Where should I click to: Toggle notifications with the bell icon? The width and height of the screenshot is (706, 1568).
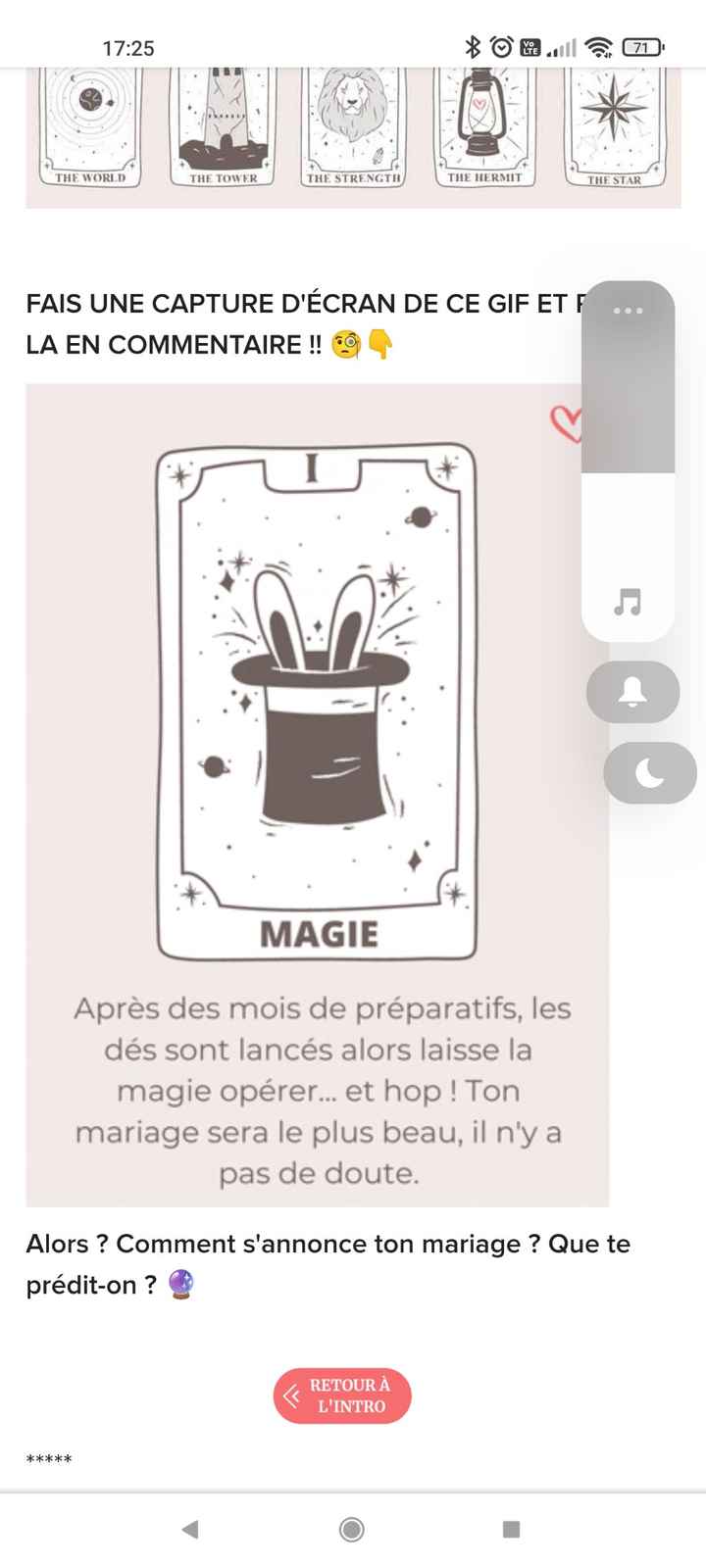coord(631,692)
